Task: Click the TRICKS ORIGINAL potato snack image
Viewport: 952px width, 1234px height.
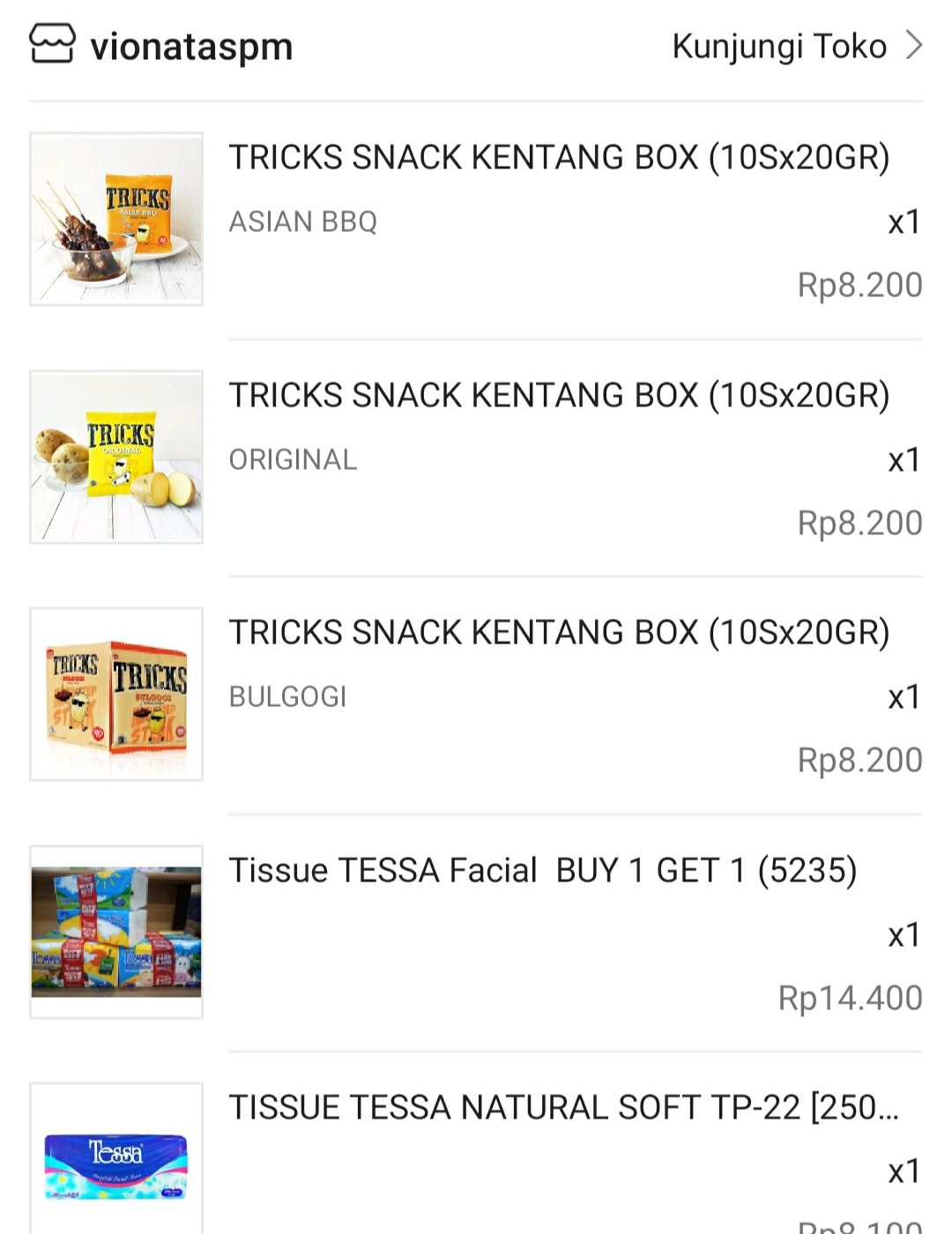Action: [115, 456]
